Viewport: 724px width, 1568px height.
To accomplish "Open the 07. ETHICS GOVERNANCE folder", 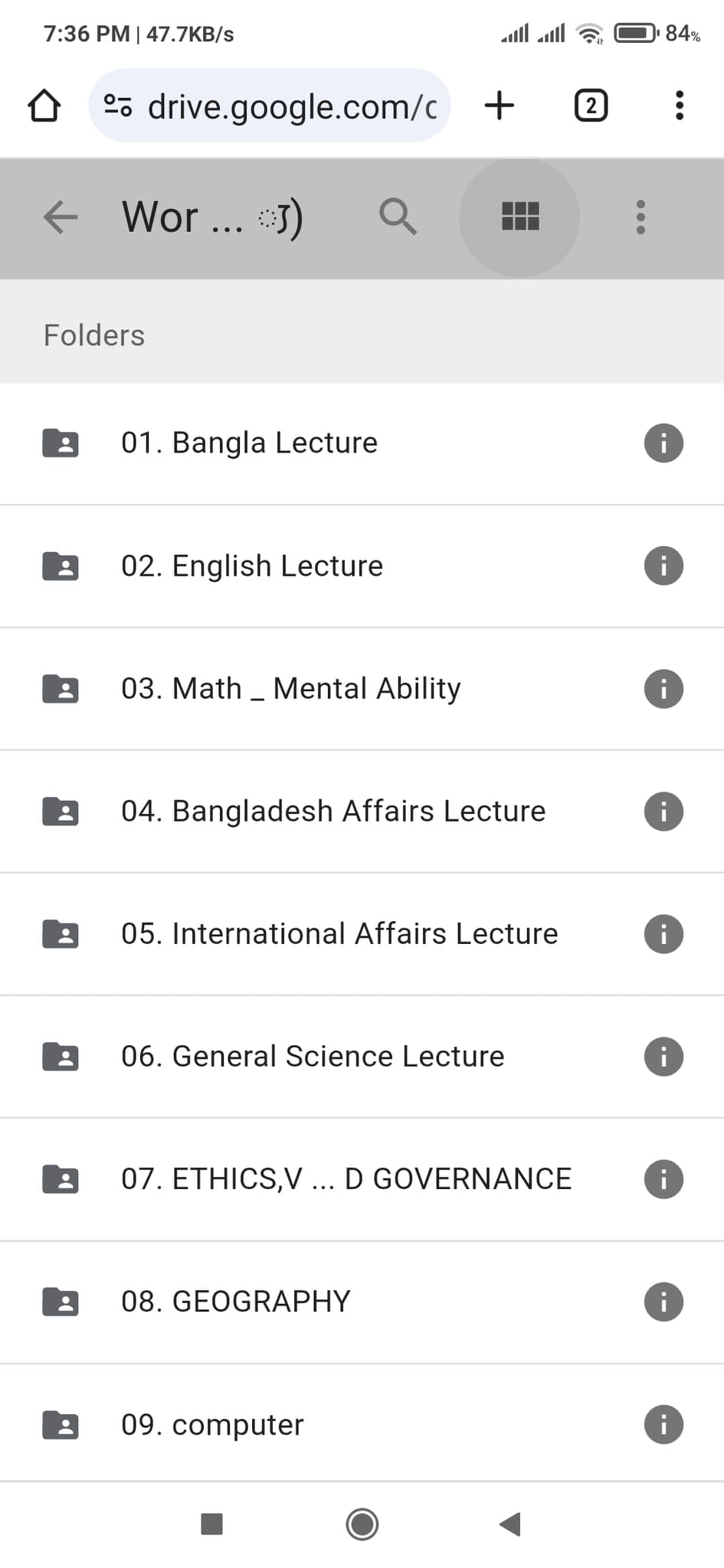I will pyautogui.click(x=362, y=1179).
